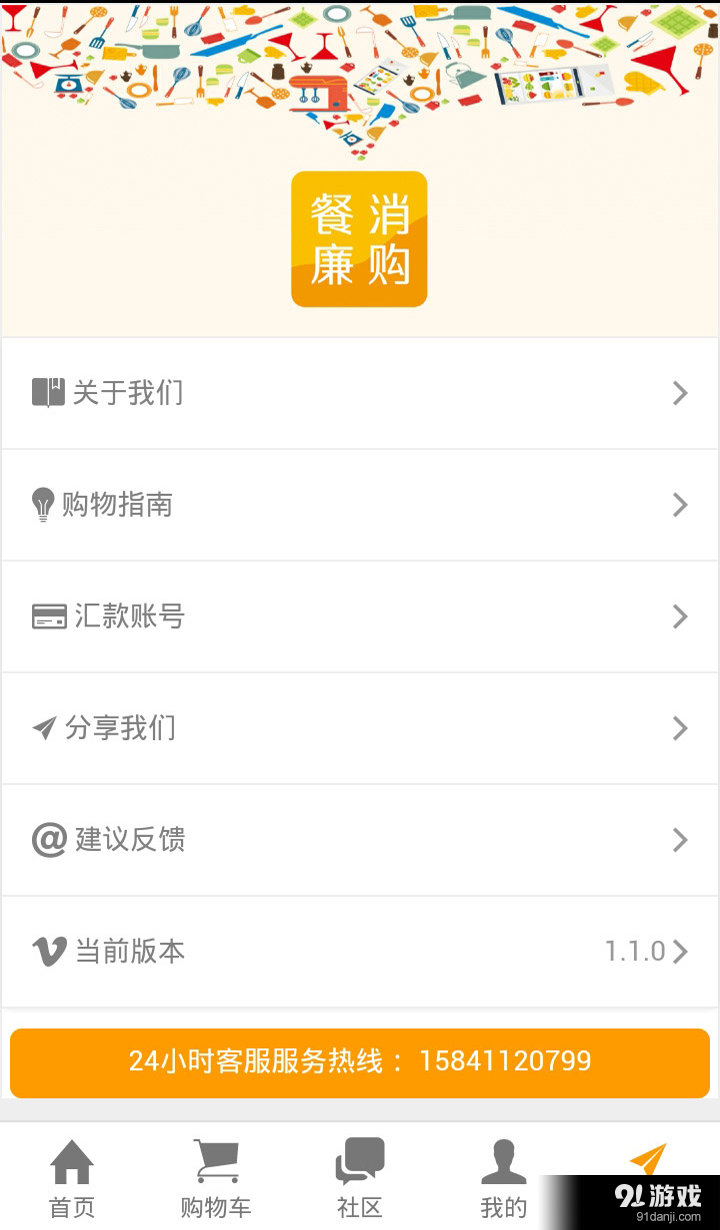
Task: Expand the 汇款账号 row chevron
Action: click(681, 617)
